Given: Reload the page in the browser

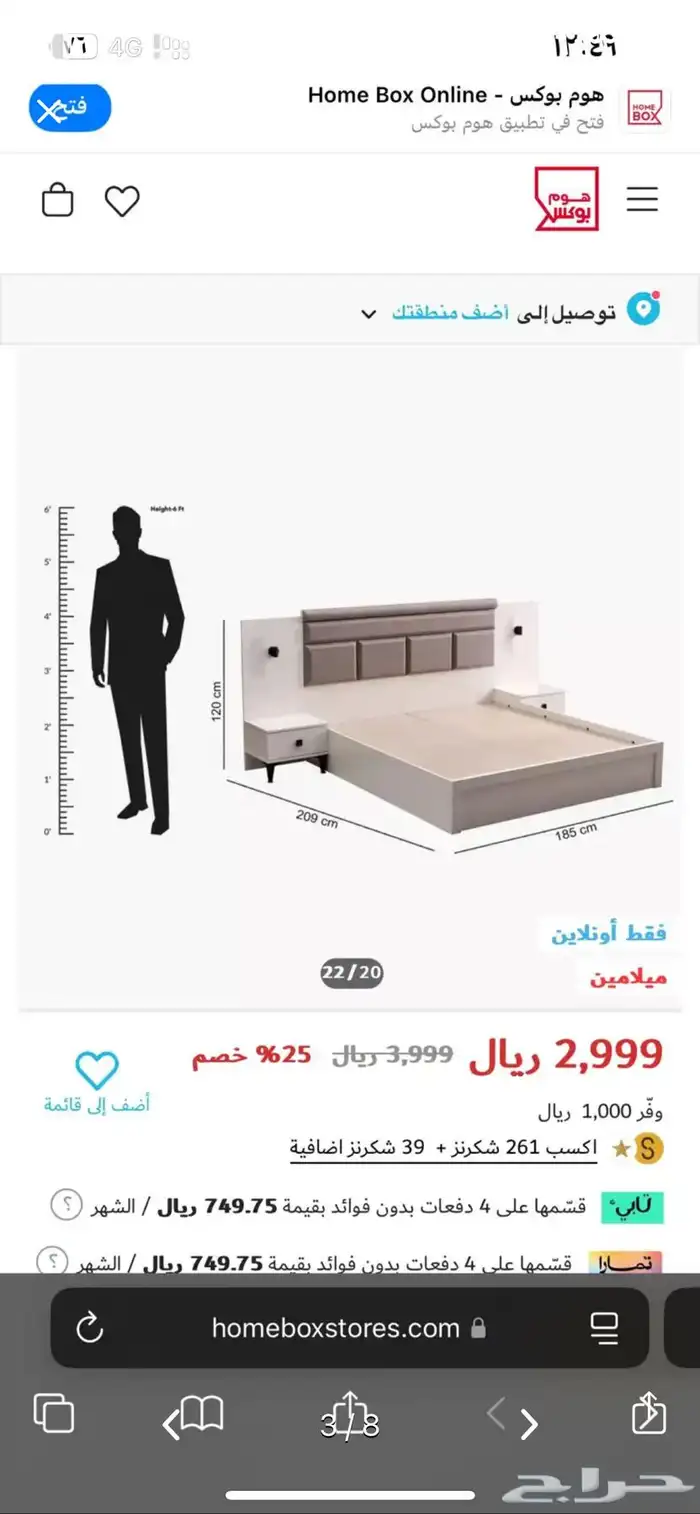Looking at the screenshot, I should coord(90,1328).
